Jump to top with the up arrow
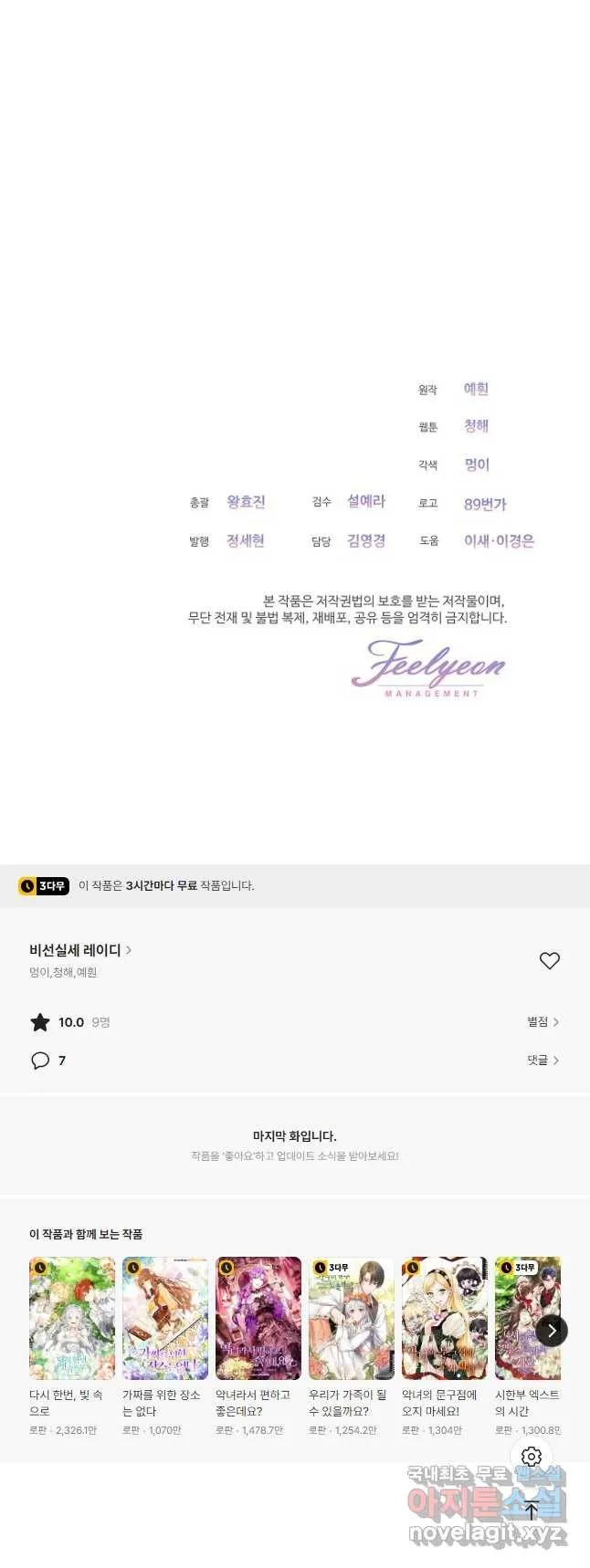The image size is (590, 1568). 532,1511
